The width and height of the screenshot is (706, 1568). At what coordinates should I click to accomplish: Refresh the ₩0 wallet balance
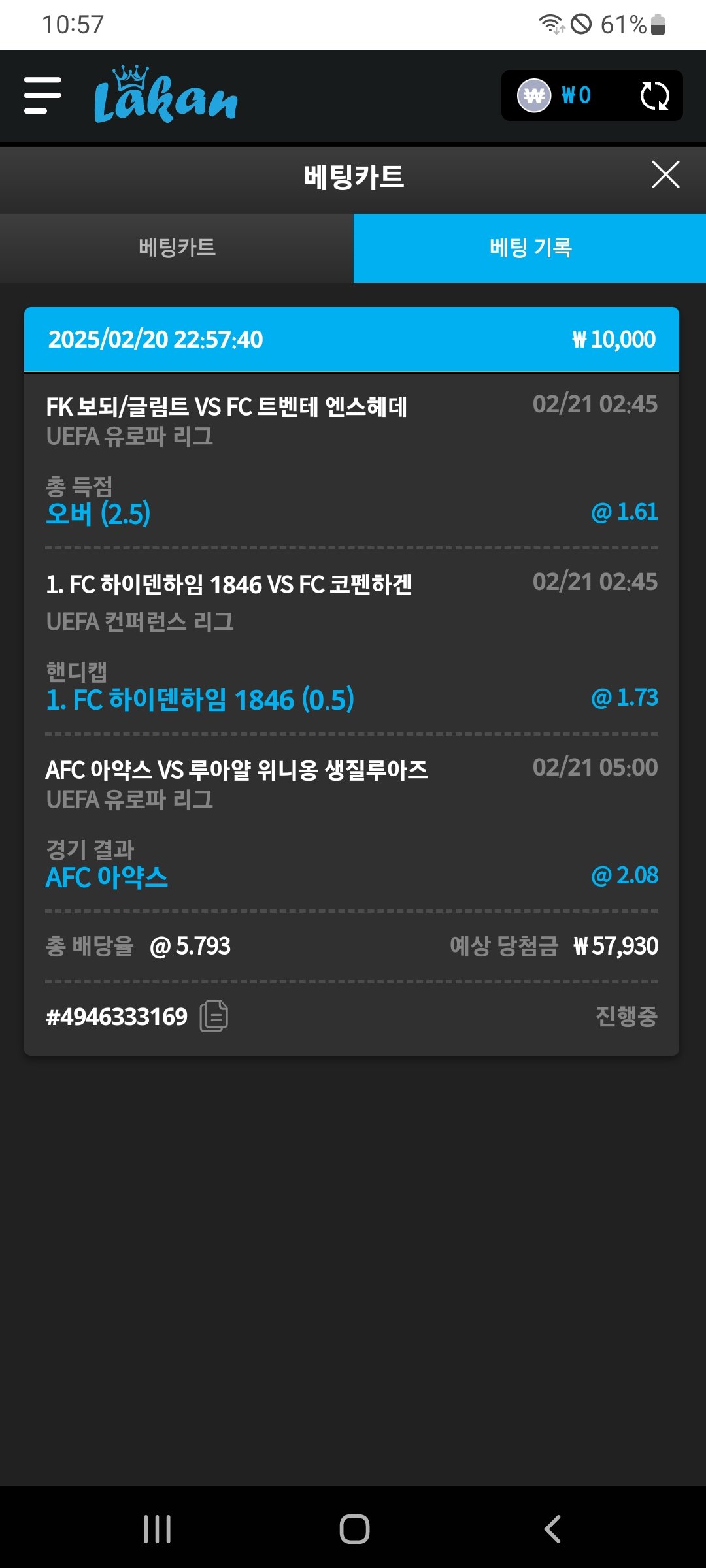pyautogui.click(x=654, y=95)
